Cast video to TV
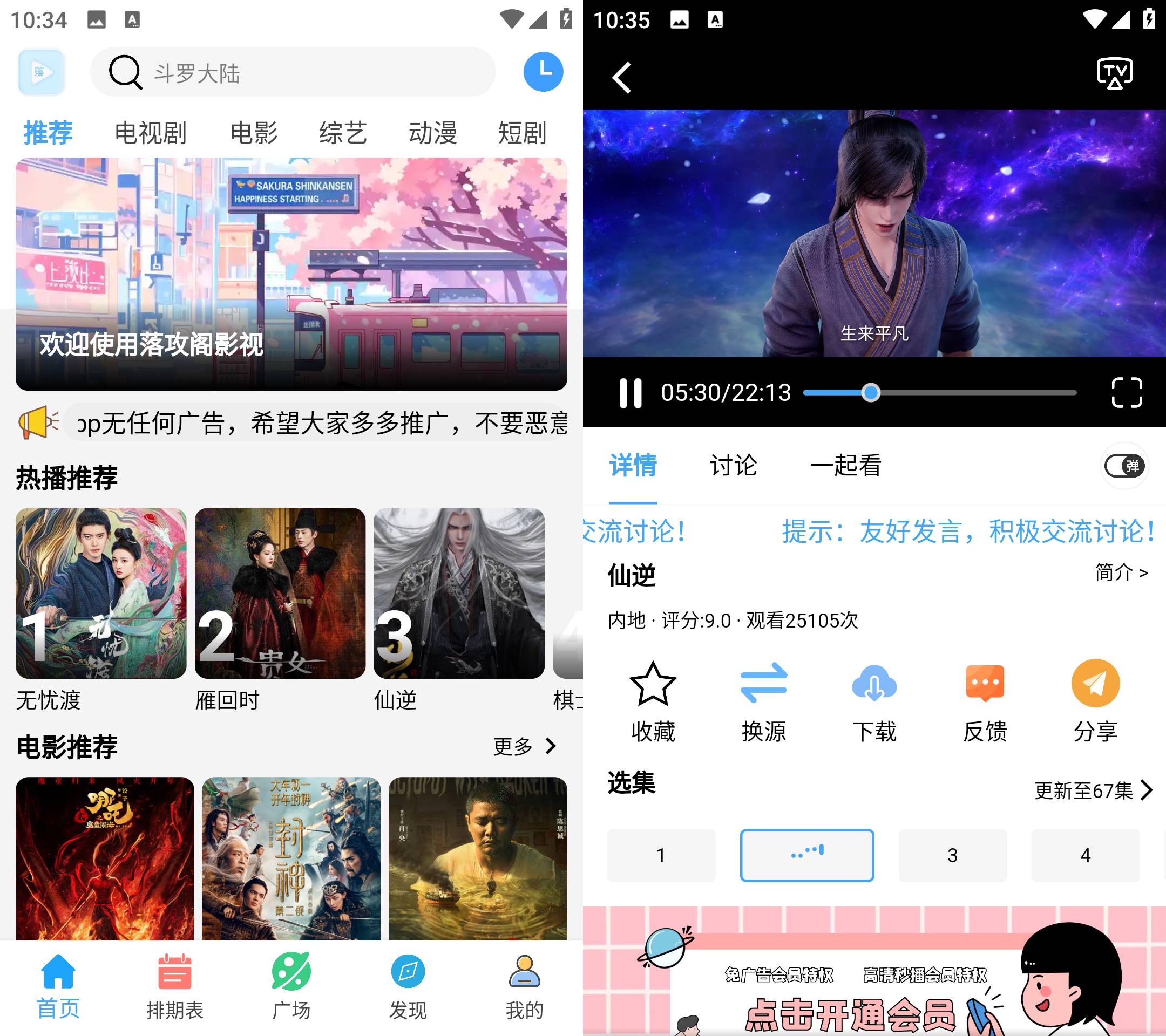This screenshot has height=1036, width=1166. pos(1114,74)
